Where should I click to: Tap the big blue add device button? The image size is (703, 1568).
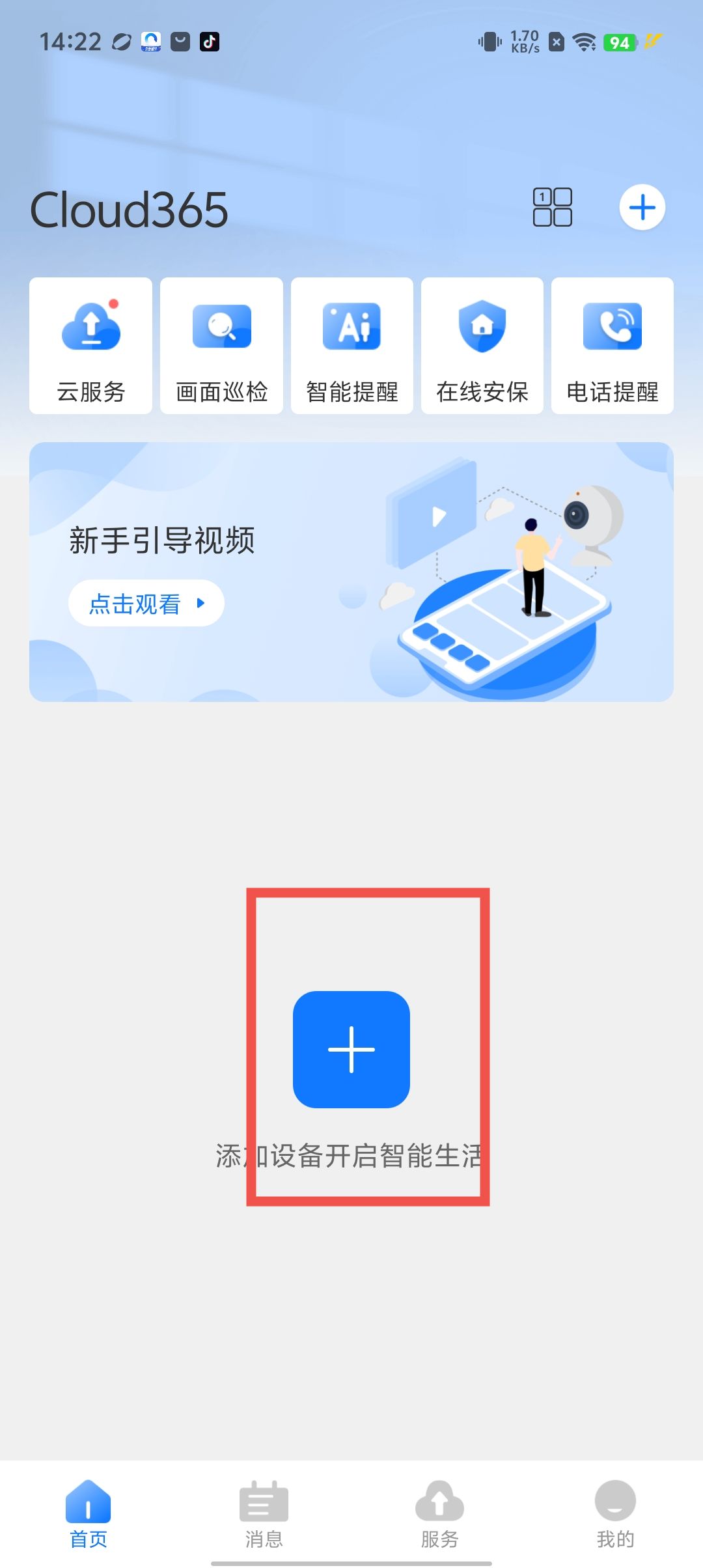point(351,1050)
